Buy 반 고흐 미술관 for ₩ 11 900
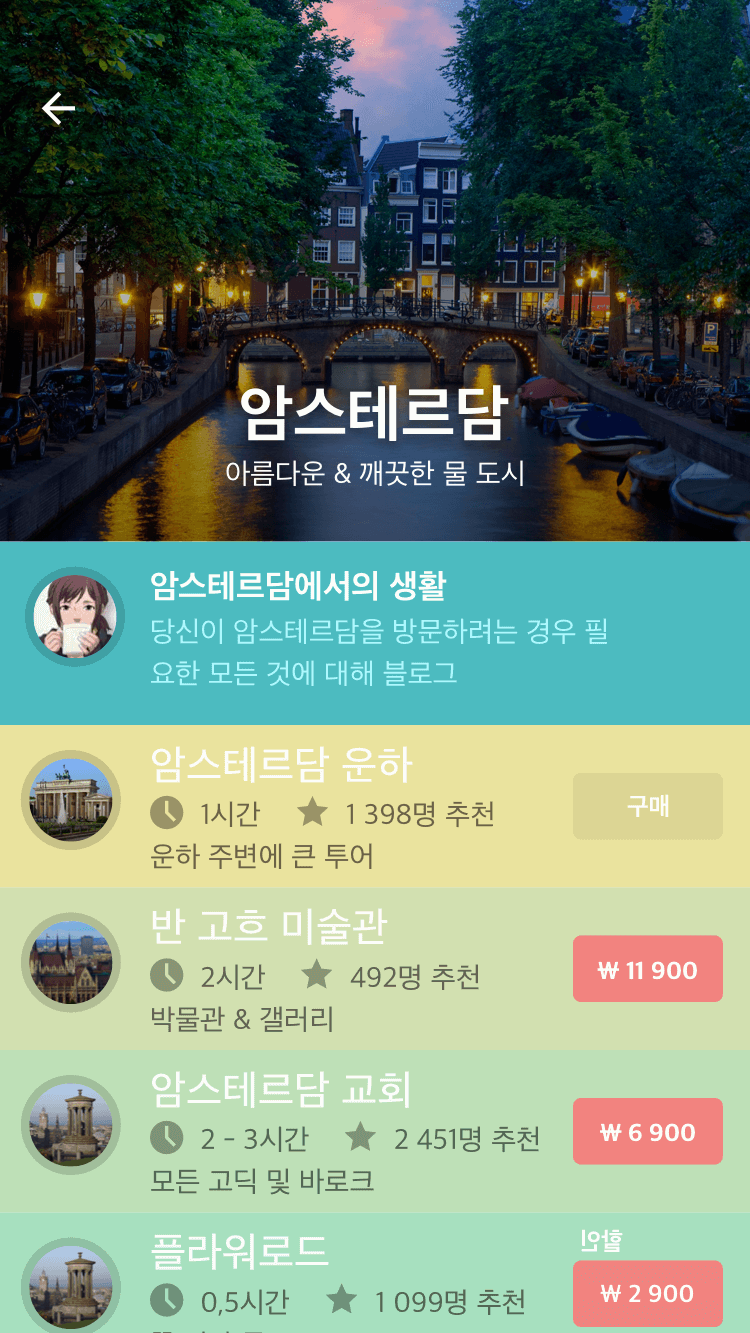Viewport: 750px width, 1333px height. click(x=647, y=969)
